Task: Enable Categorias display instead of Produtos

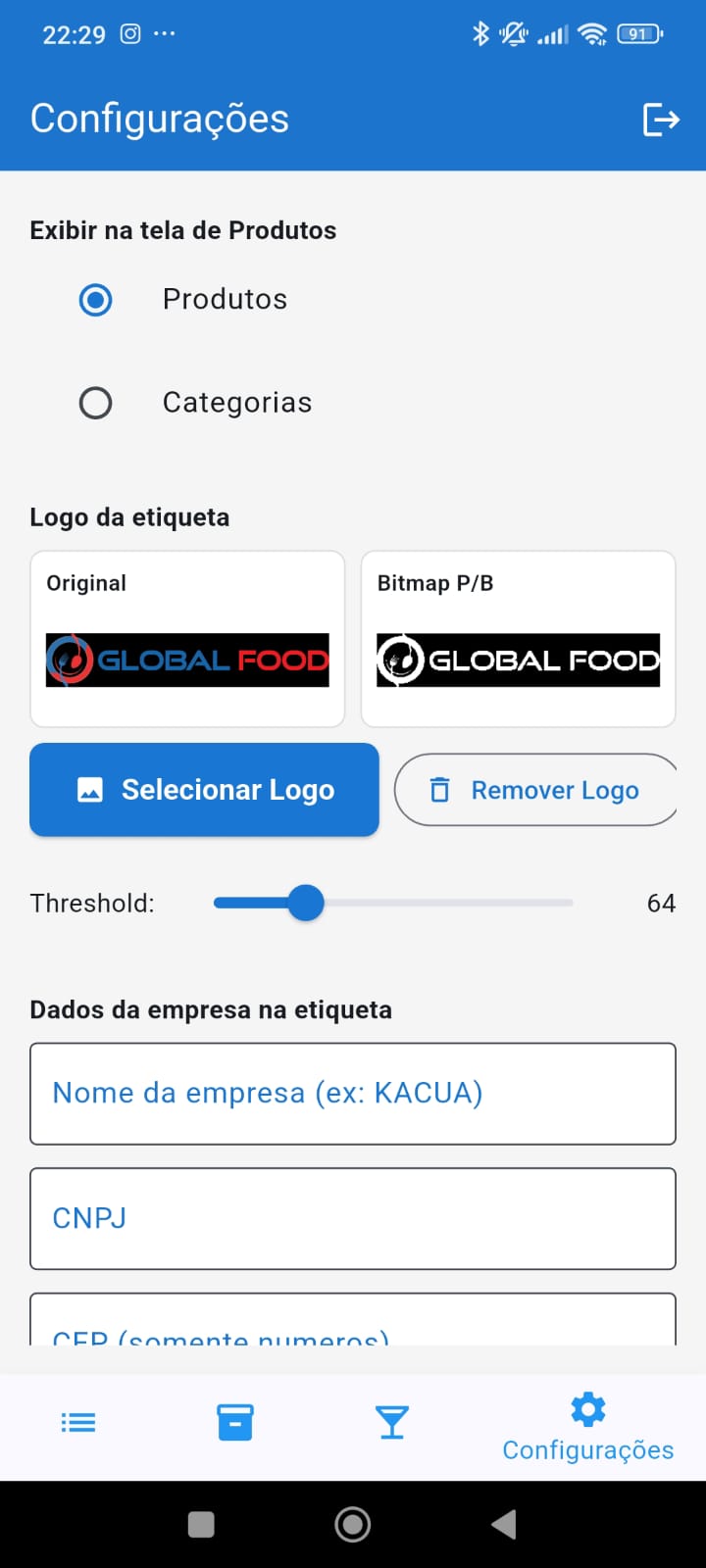Action: [95, 403]
